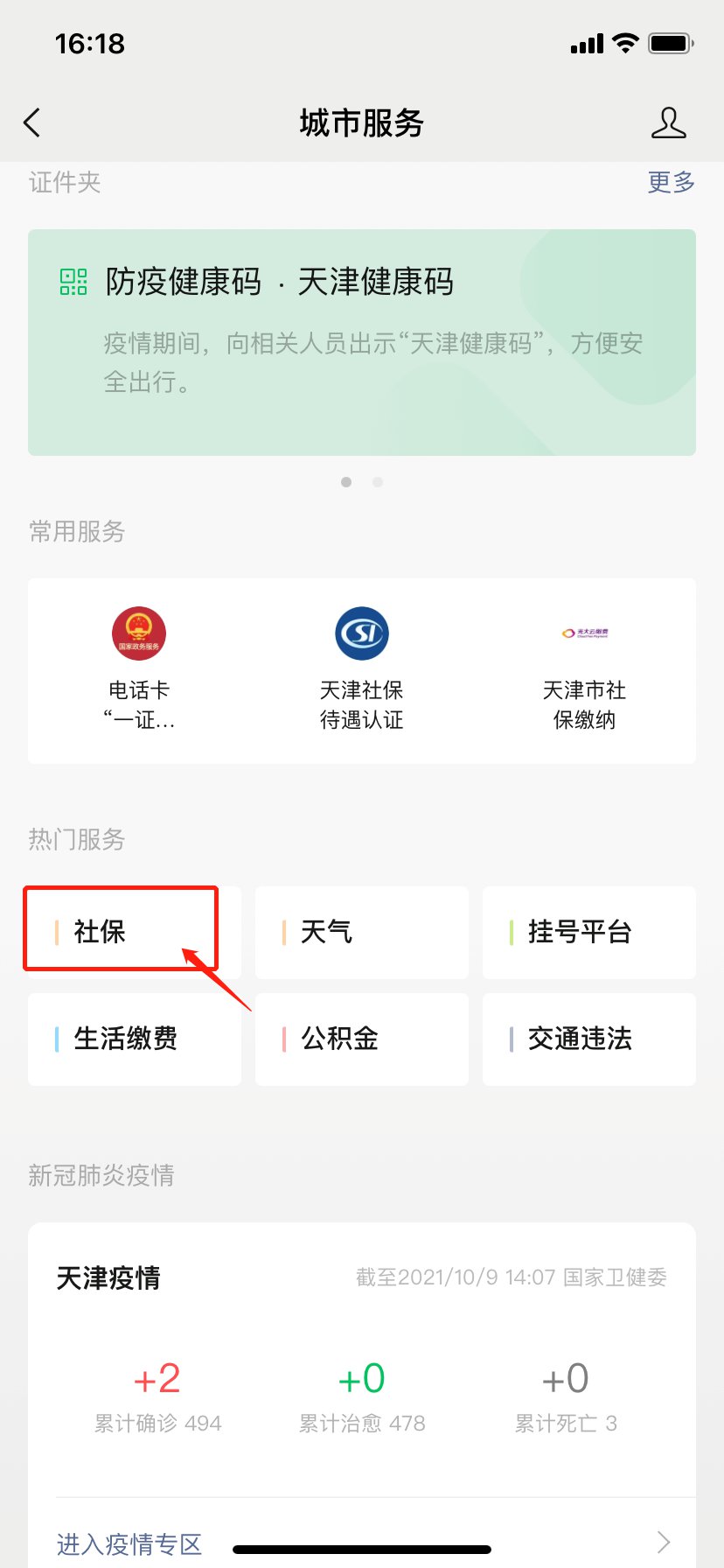Select 社保 under hot services
This screenshot has width=724, height=1568.
click(121, 931)
